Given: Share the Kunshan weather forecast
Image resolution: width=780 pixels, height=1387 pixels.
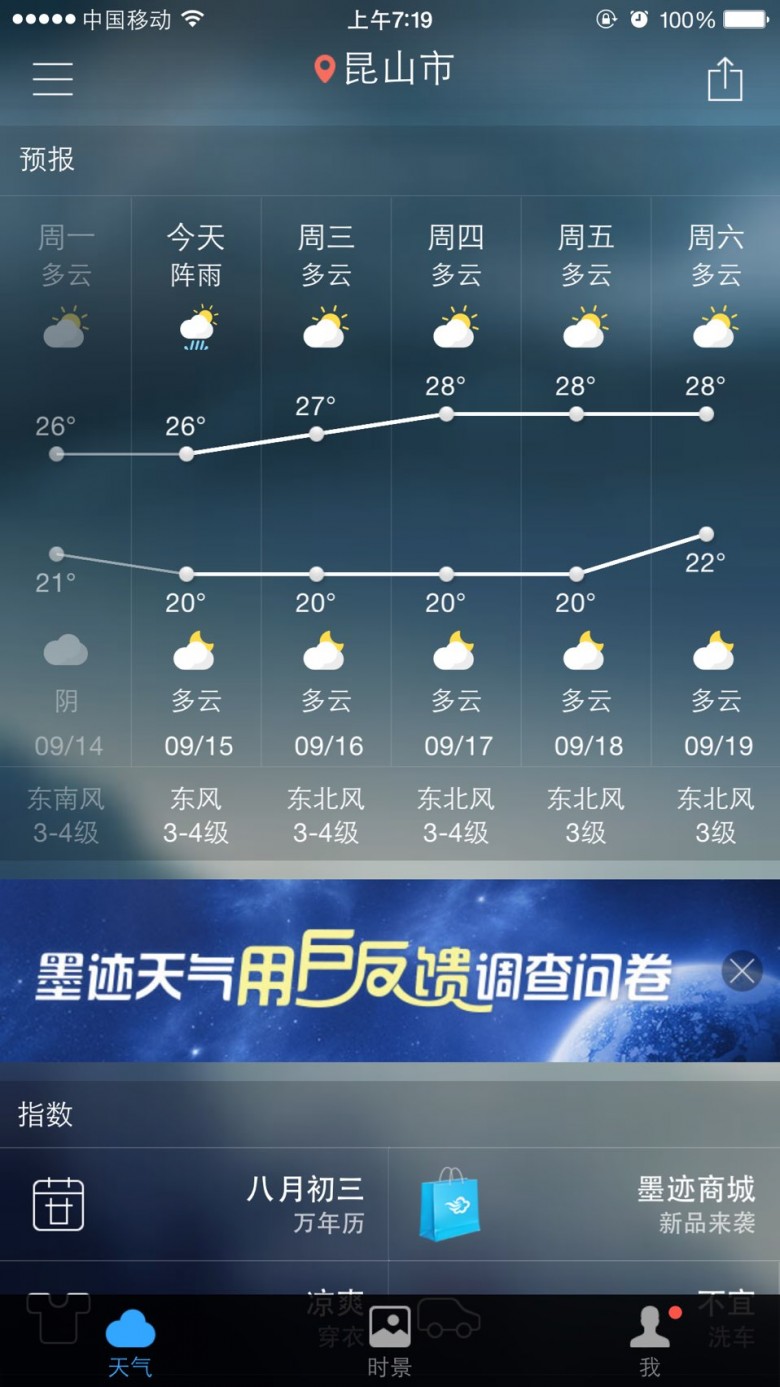Looking at the screenshot, I should coord(725,78).
